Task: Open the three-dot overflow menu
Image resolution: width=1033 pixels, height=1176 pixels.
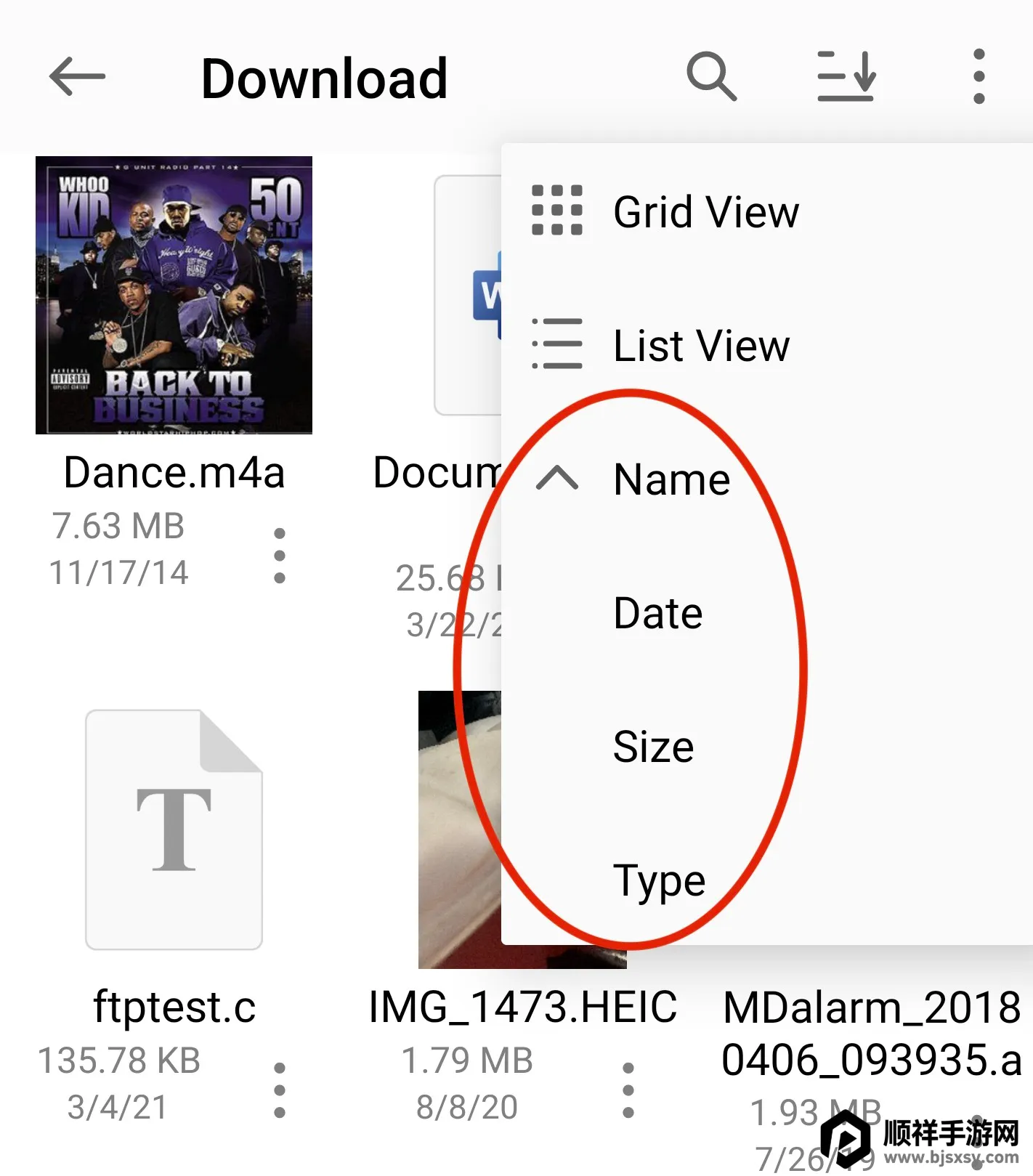Action: (979, 76)
